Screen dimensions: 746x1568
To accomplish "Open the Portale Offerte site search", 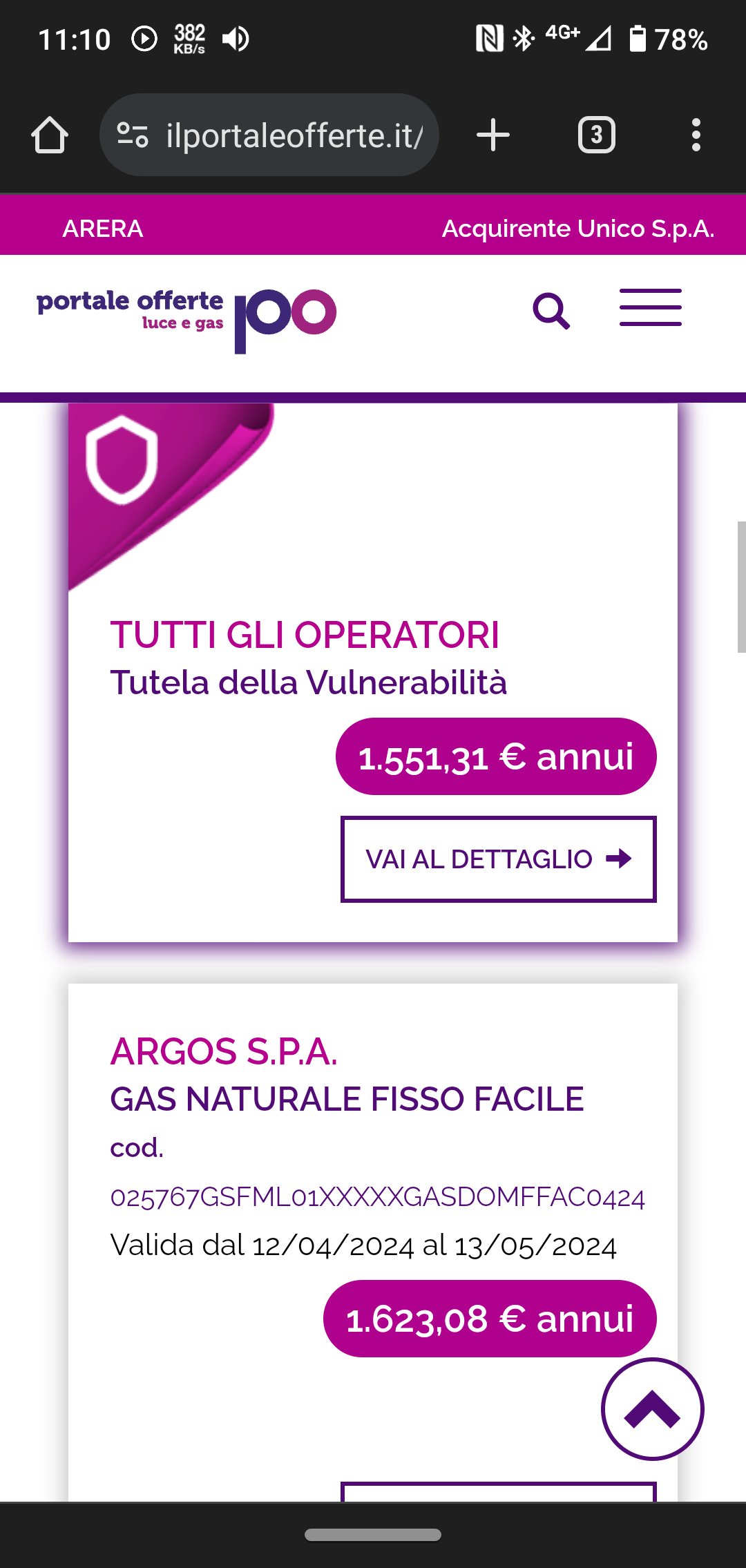I will pyautogui.click(x=551, y=311).
